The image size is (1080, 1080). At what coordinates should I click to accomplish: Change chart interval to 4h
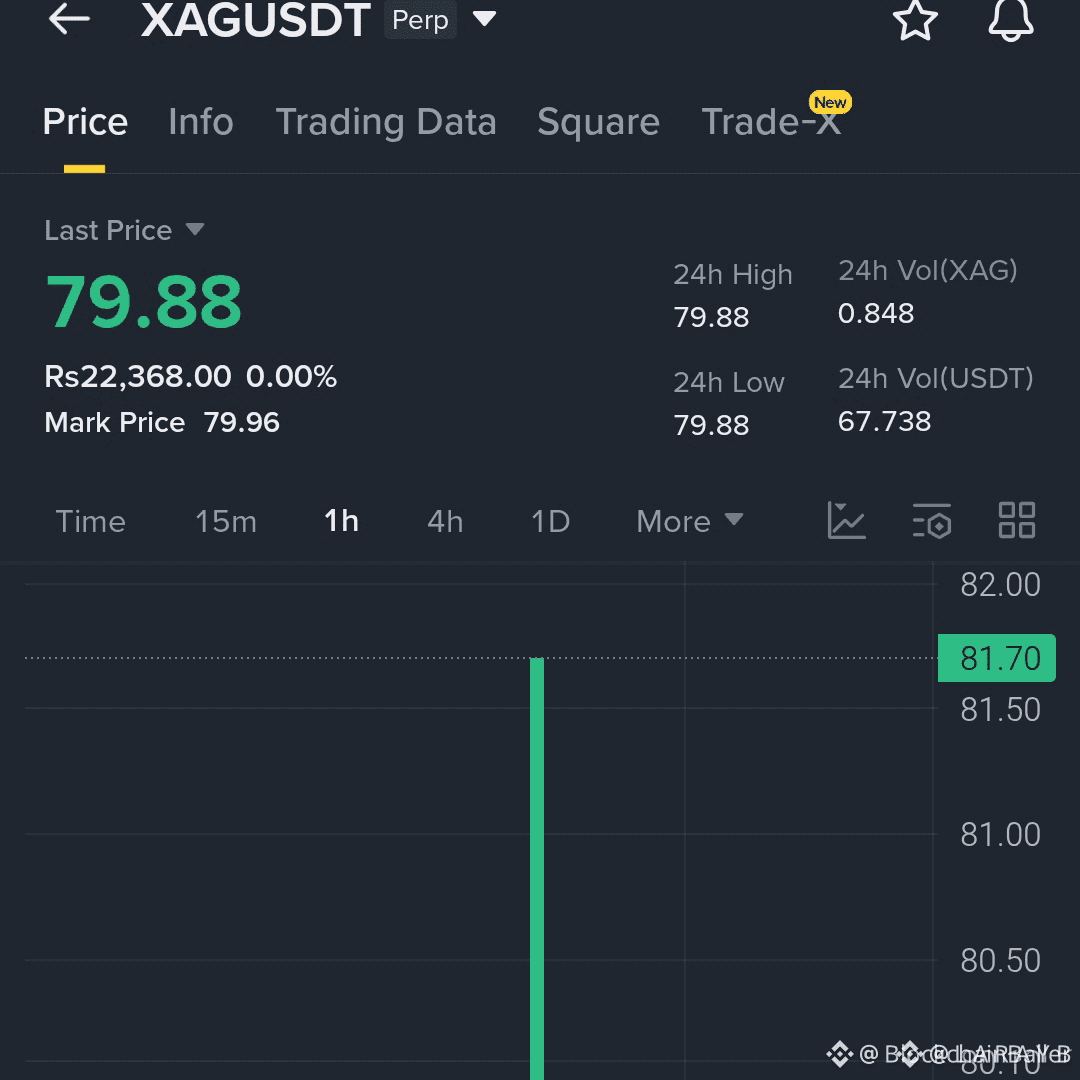(445, 521)
